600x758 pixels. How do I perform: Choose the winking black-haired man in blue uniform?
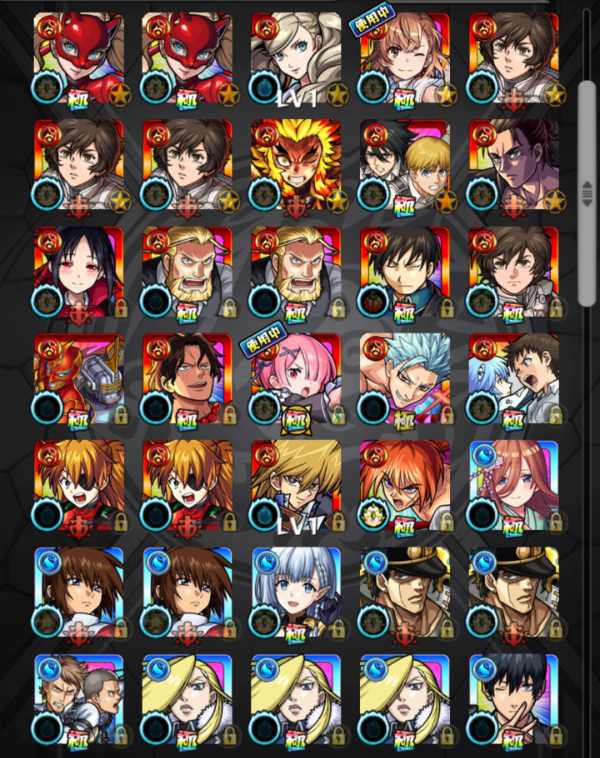405,273
